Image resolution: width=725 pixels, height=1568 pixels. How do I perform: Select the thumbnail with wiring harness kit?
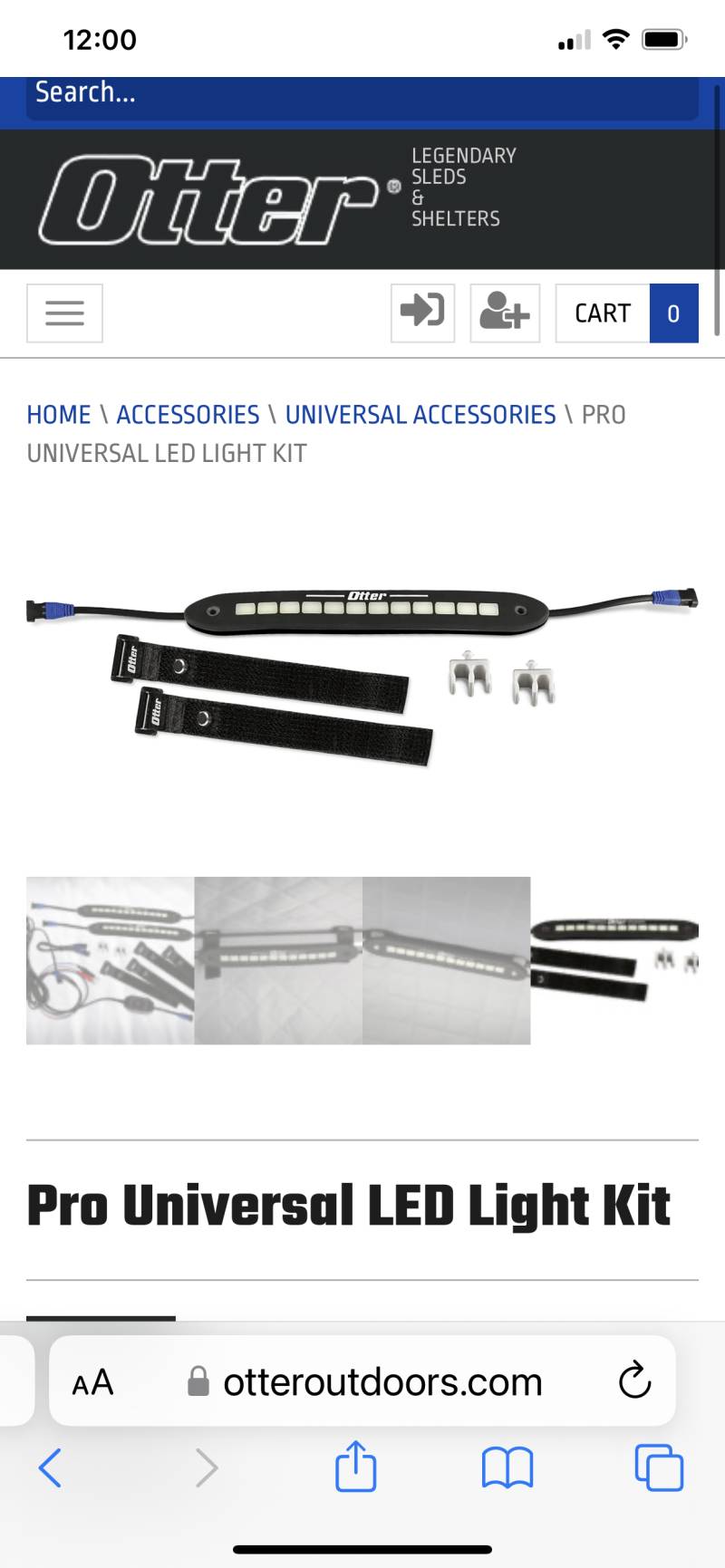pyautogui.click(x=111, y=960)
